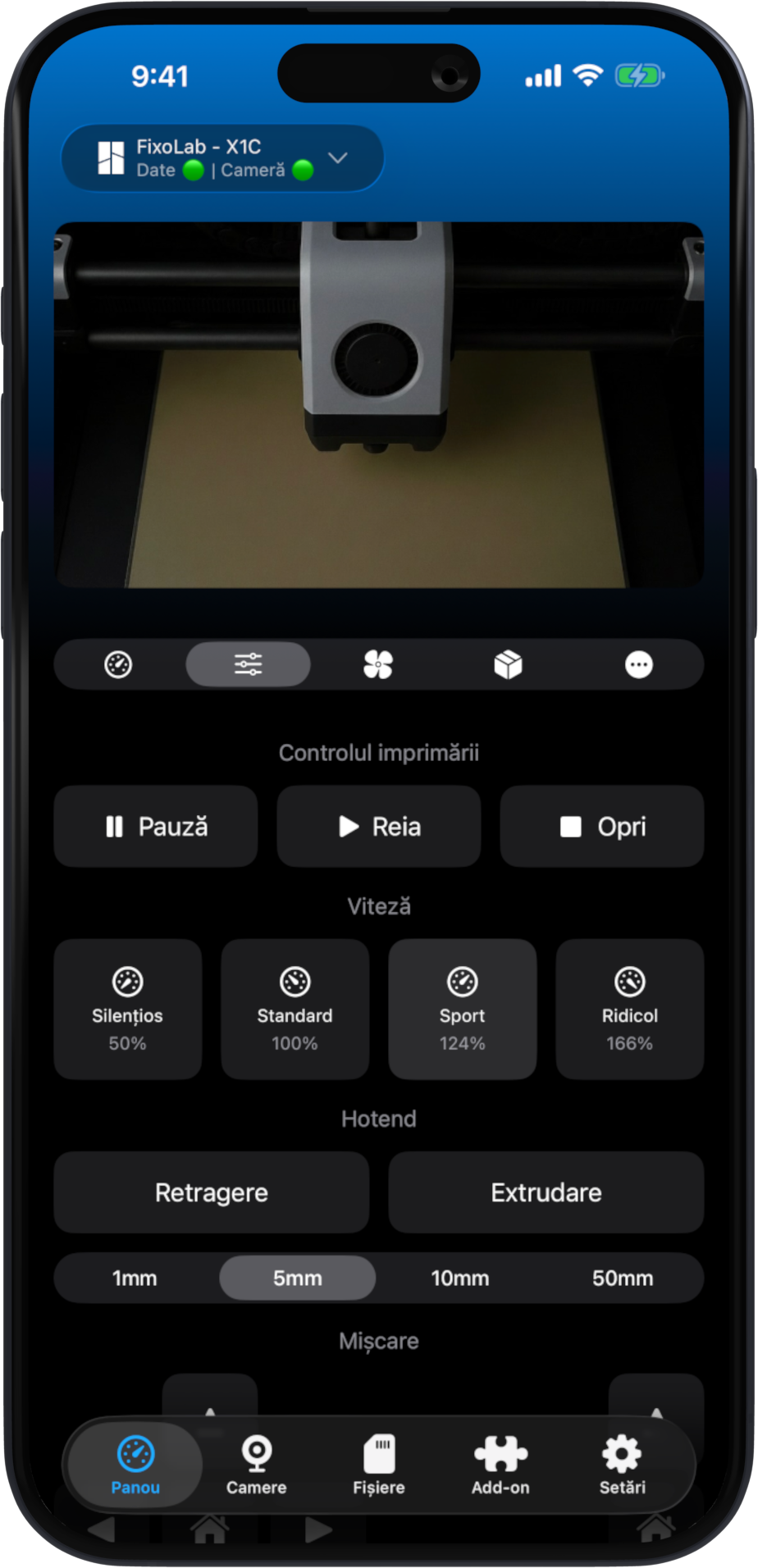Open the live camera feed preview

tap(378, 404)
